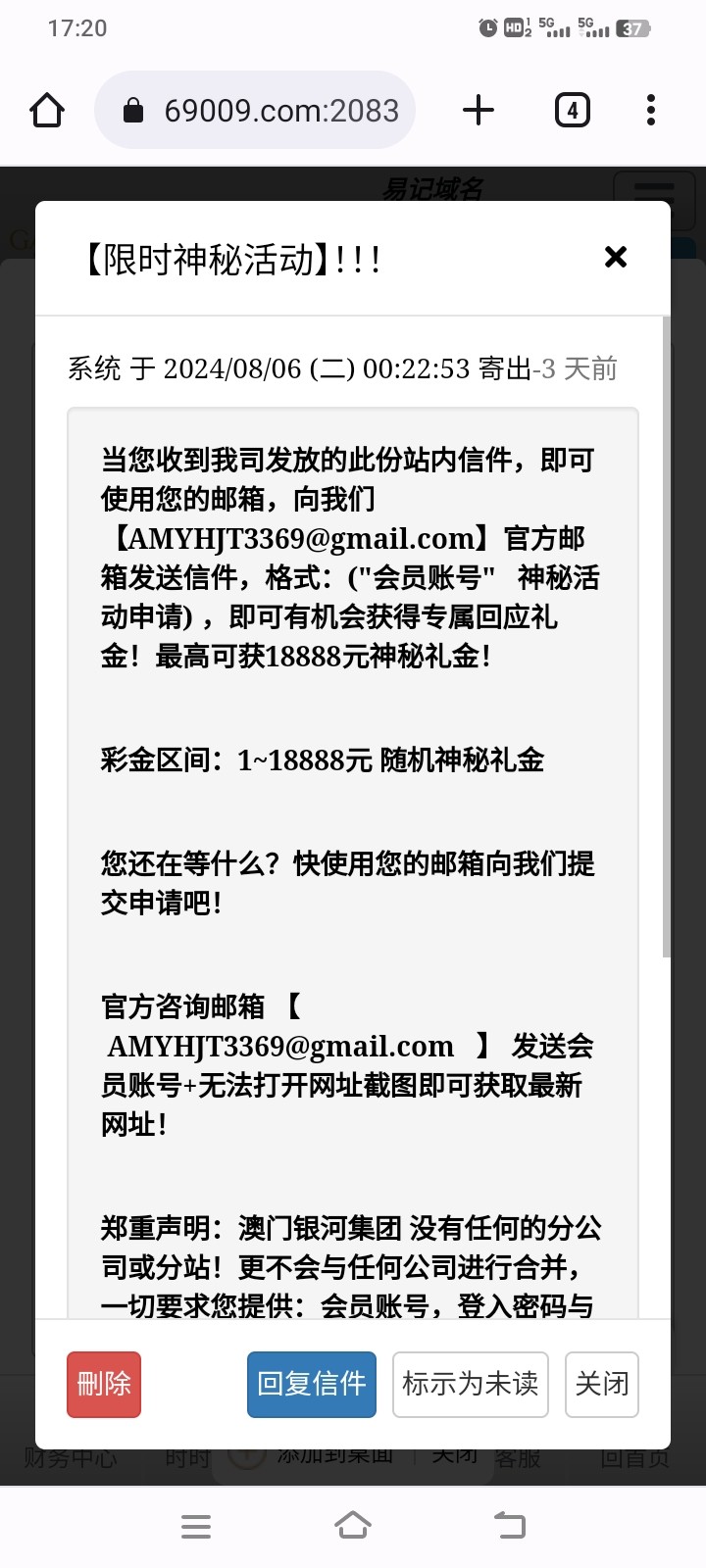Screen dimensions: 706x1568
Task: Tap 回复信件 to reply
Action: point(312,1384)
